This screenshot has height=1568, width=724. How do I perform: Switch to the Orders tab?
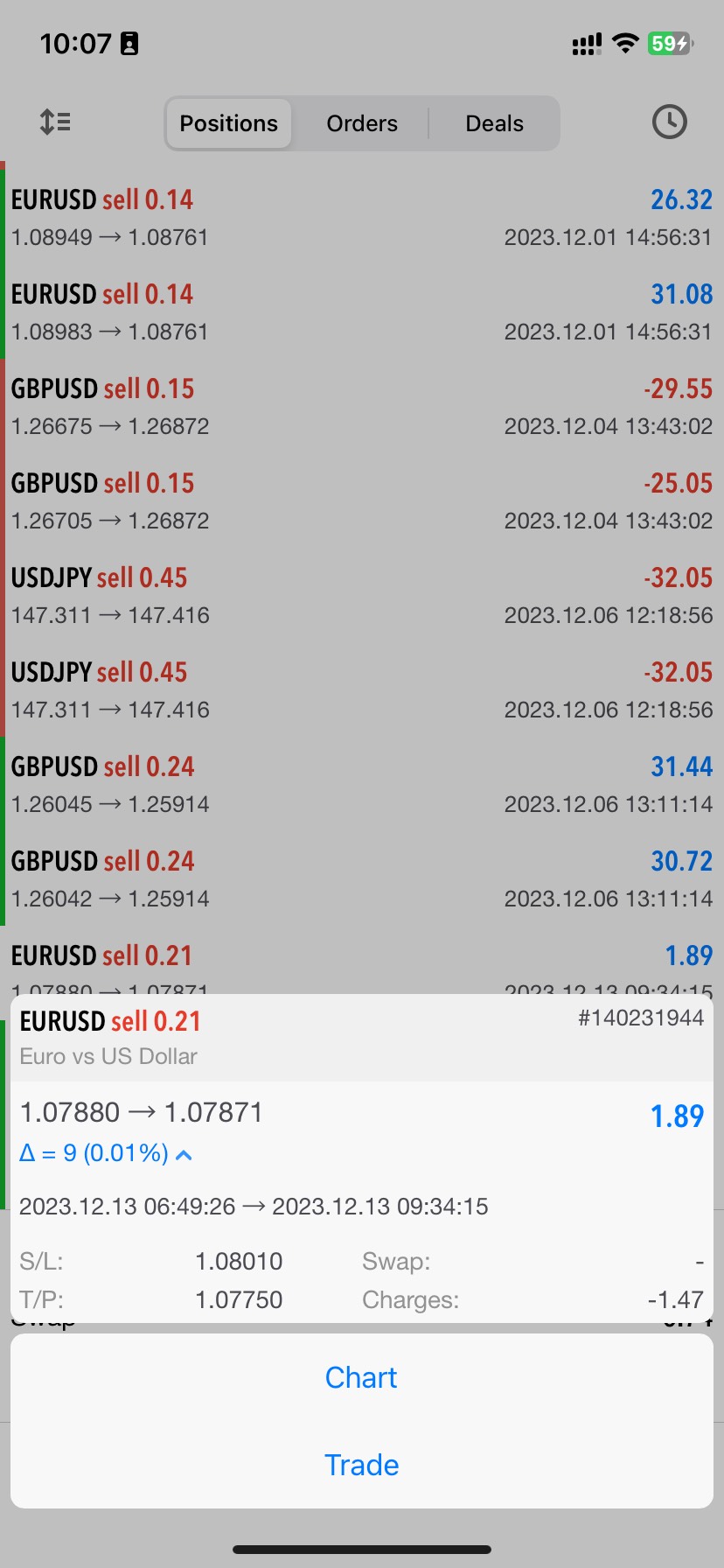(362, 123)
